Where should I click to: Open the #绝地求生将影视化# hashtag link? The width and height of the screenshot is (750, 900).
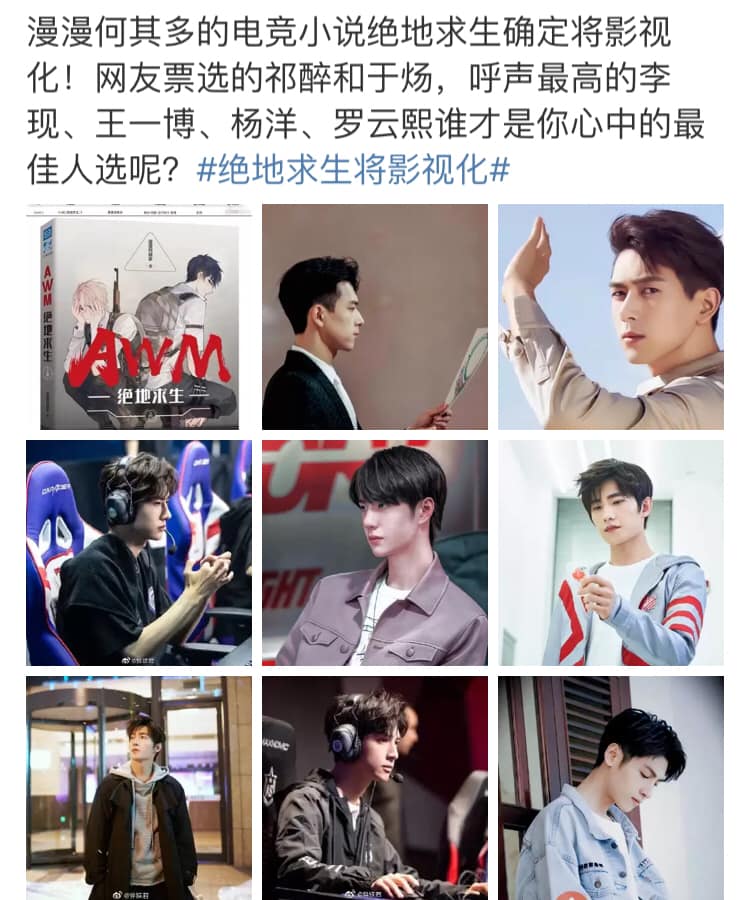[x=353, y=169]
